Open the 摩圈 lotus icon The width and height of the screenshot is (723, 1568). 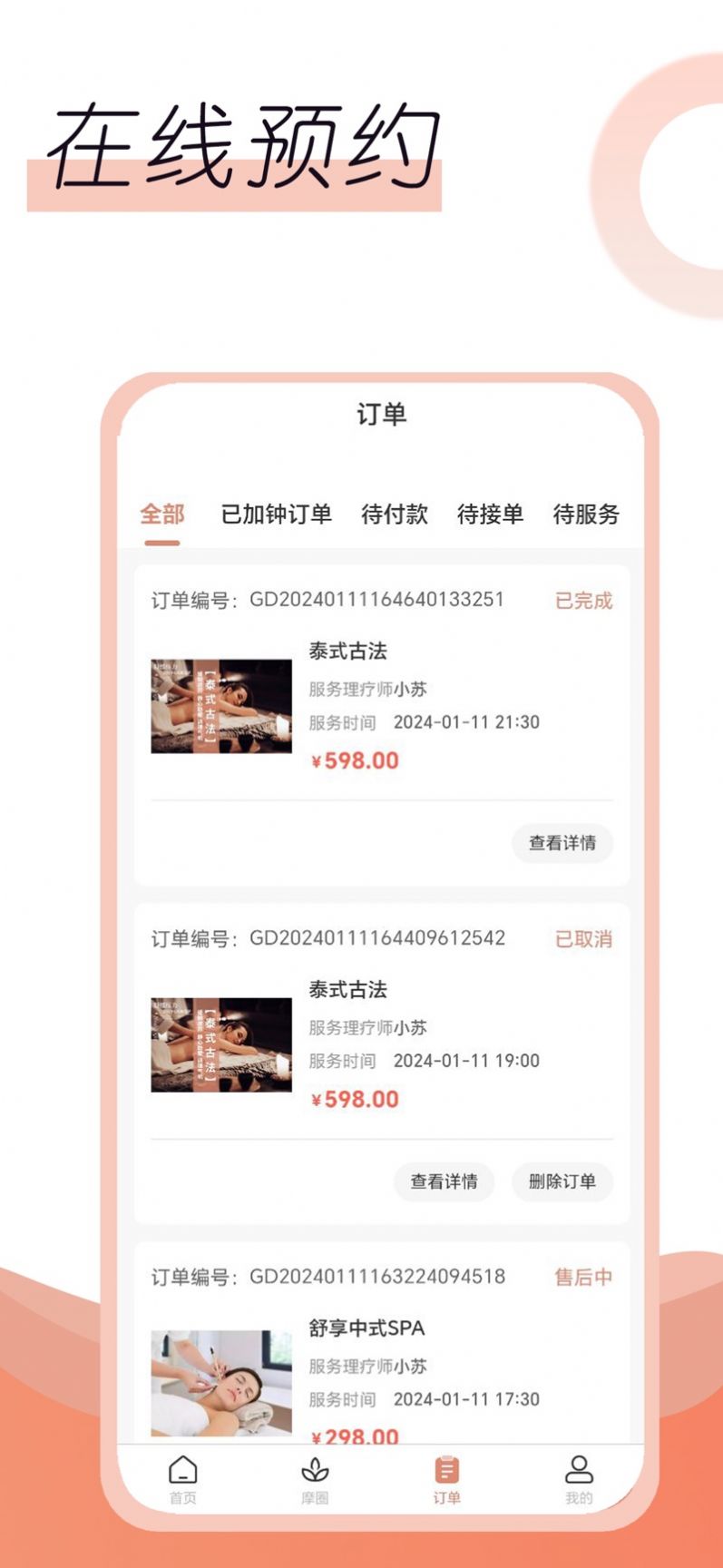click(313, 1472)
